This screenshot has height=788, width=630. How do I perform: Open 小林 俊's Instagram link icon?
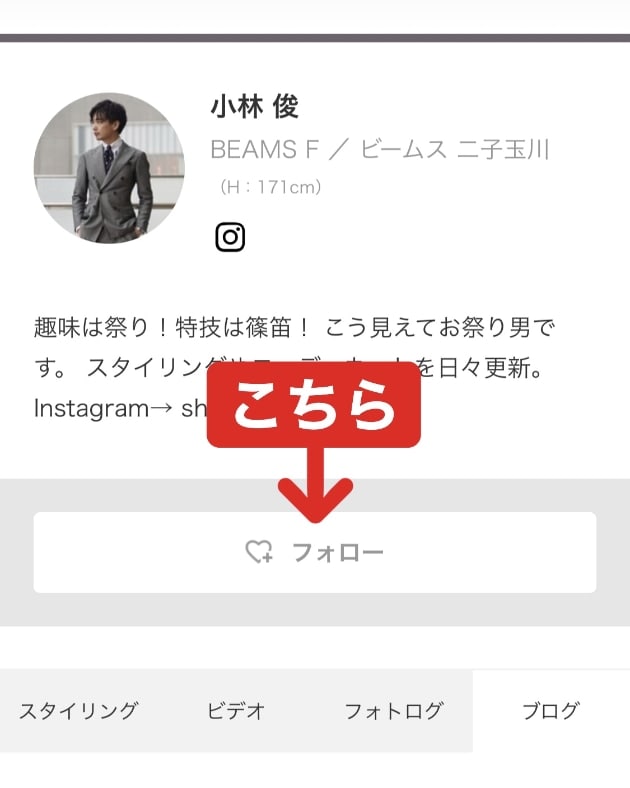230,237
